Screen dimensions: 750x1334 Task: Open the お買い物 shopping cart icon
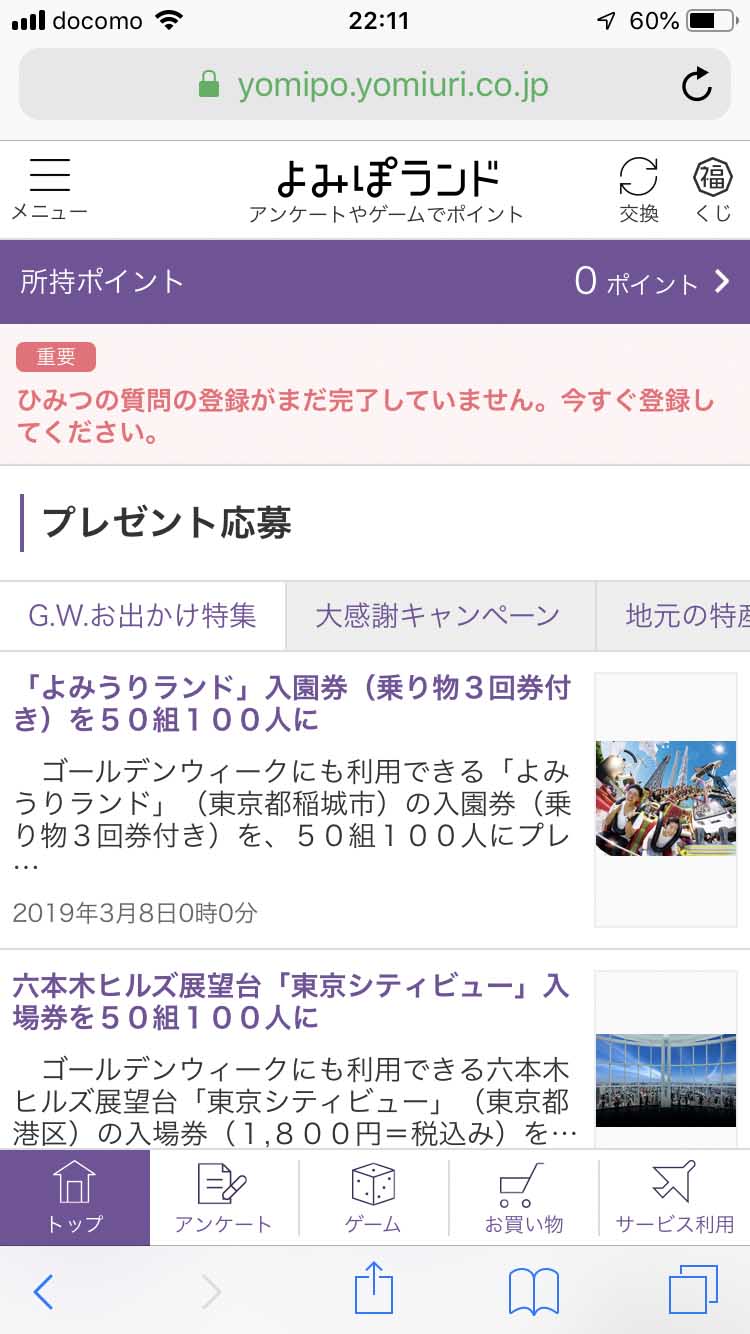[524, 1196]
